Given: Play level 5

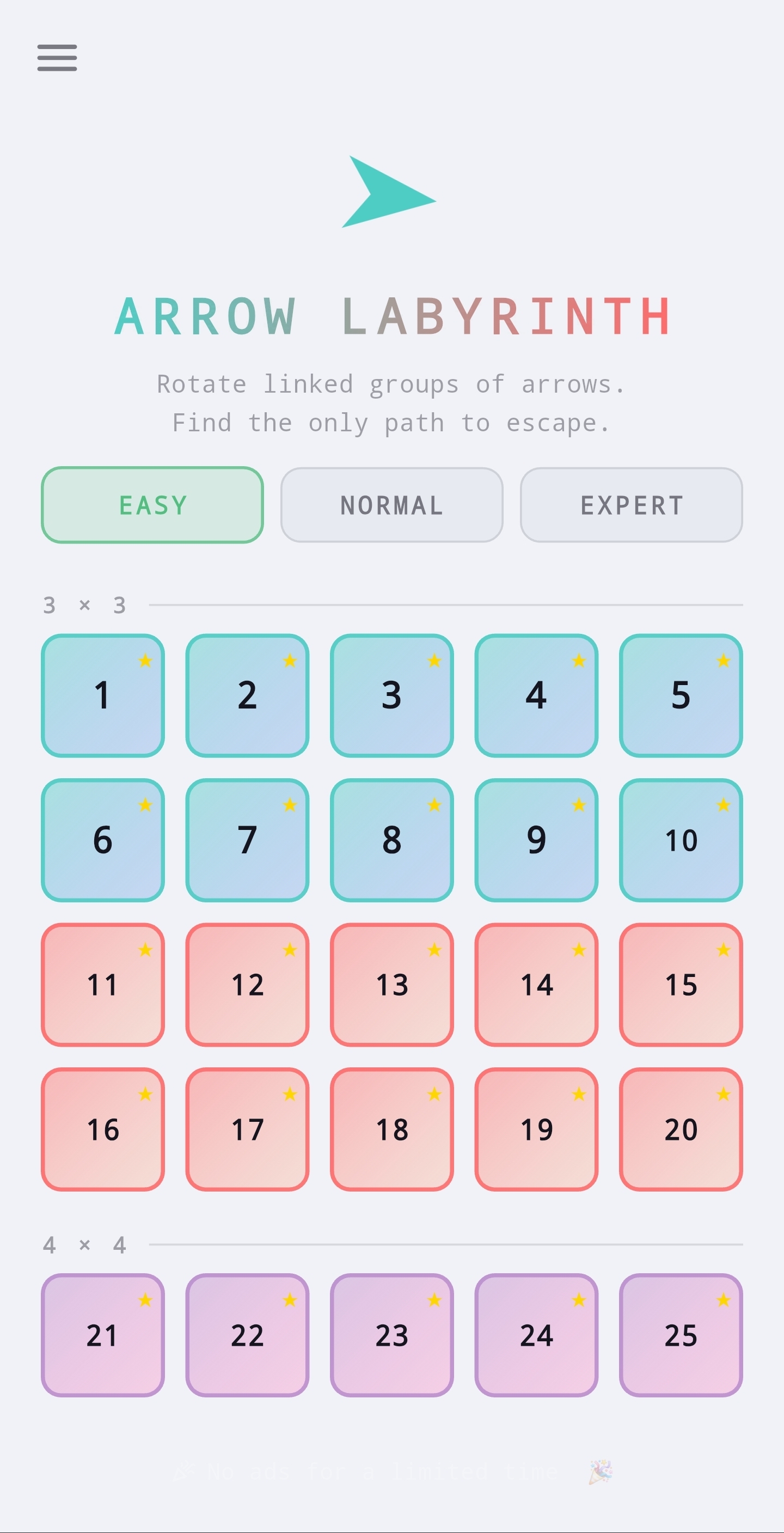Looking at the screenshot, I should 681,695.
